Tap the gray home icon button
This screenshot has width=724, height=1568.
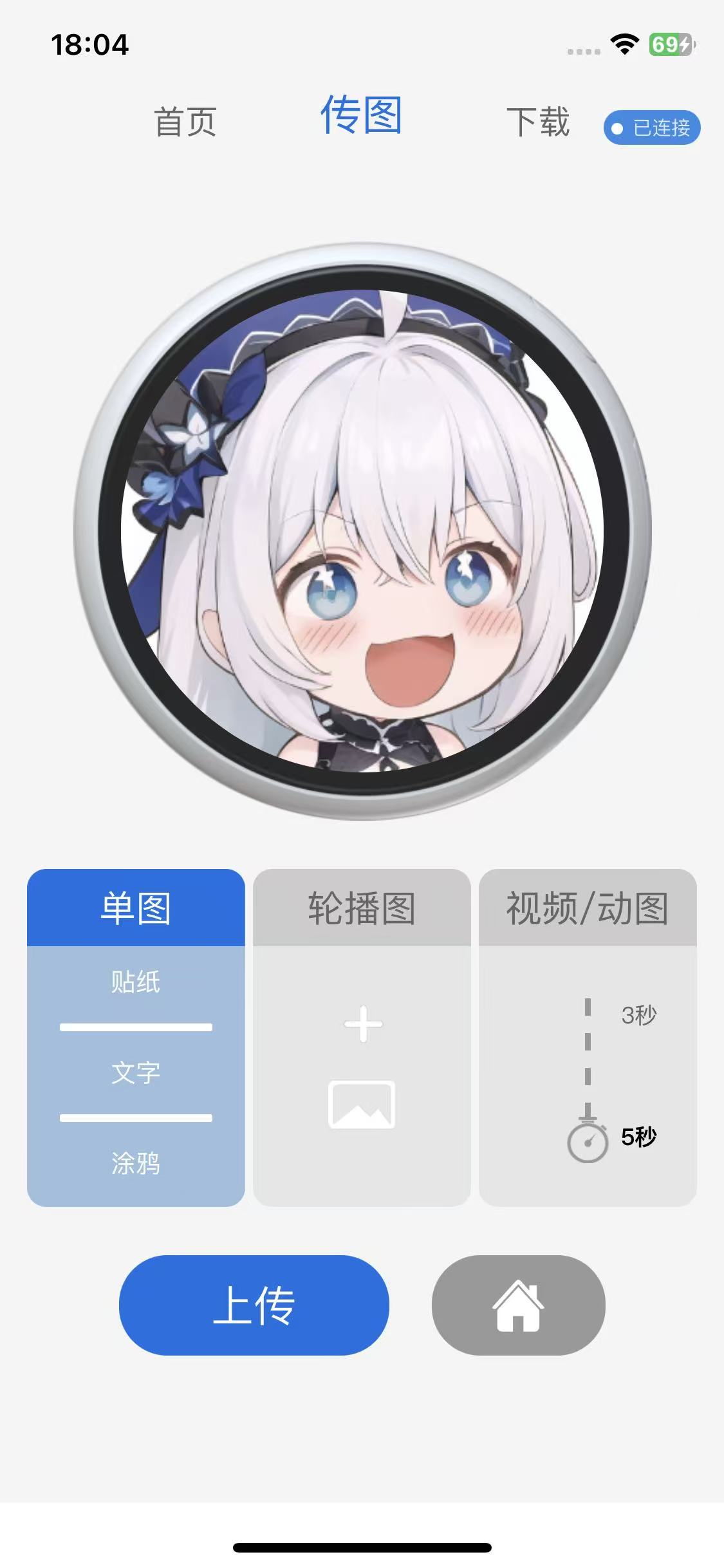click(518, 1305)
